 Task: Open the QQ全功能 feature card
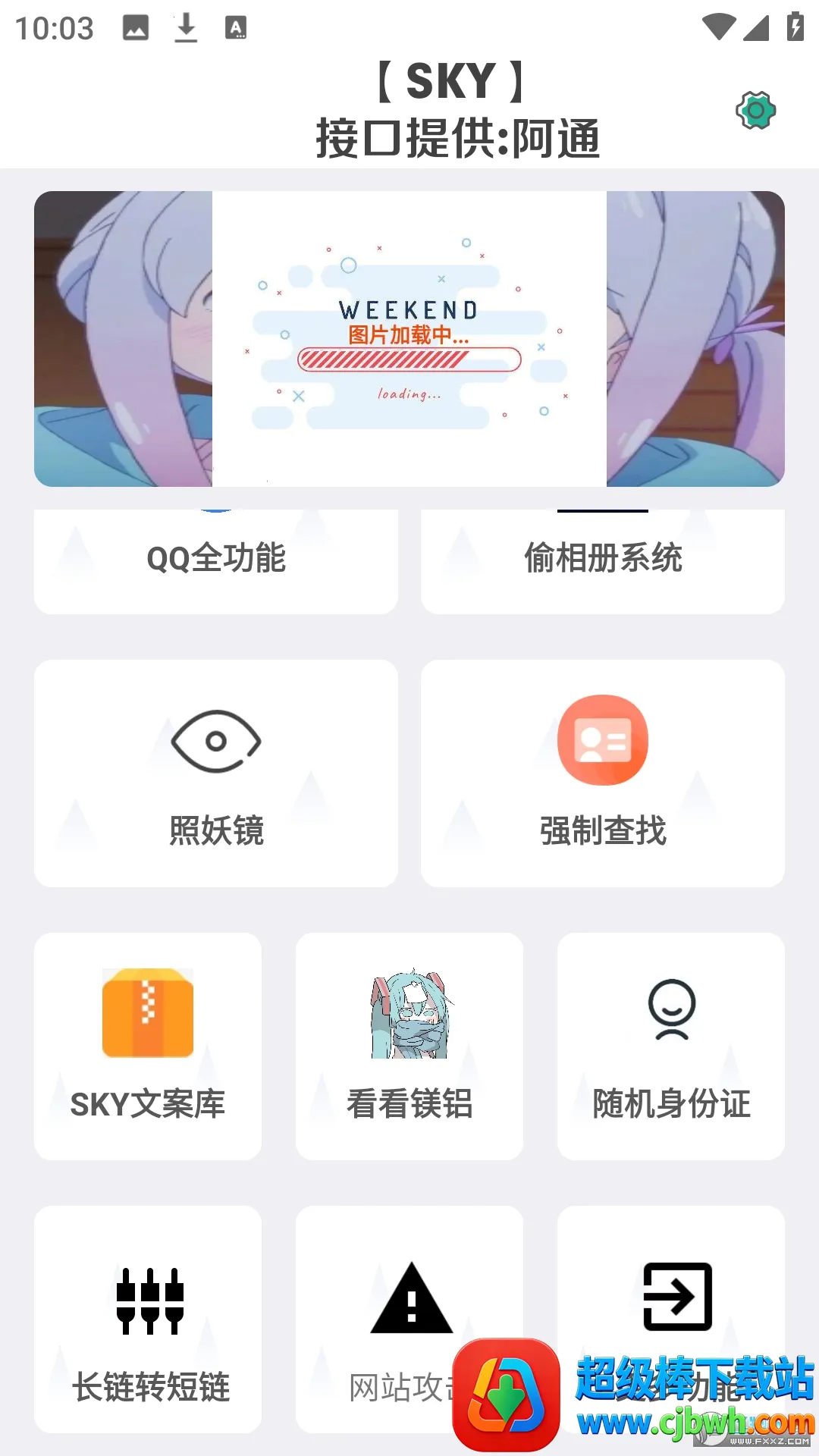pos(215,559)
